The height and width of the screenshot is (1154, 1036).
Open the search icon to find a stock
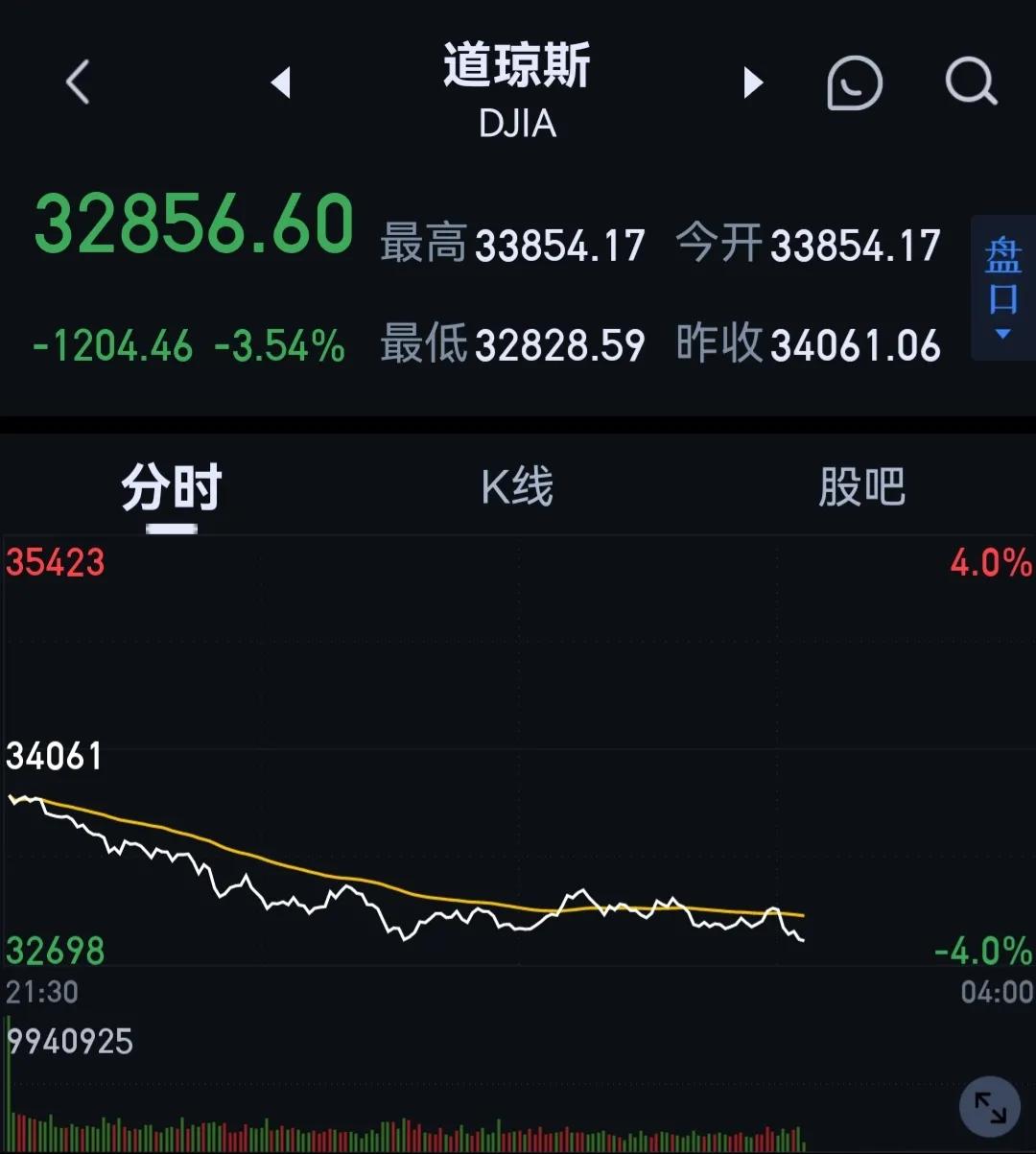pyautogui.click(x=972, y=82)
